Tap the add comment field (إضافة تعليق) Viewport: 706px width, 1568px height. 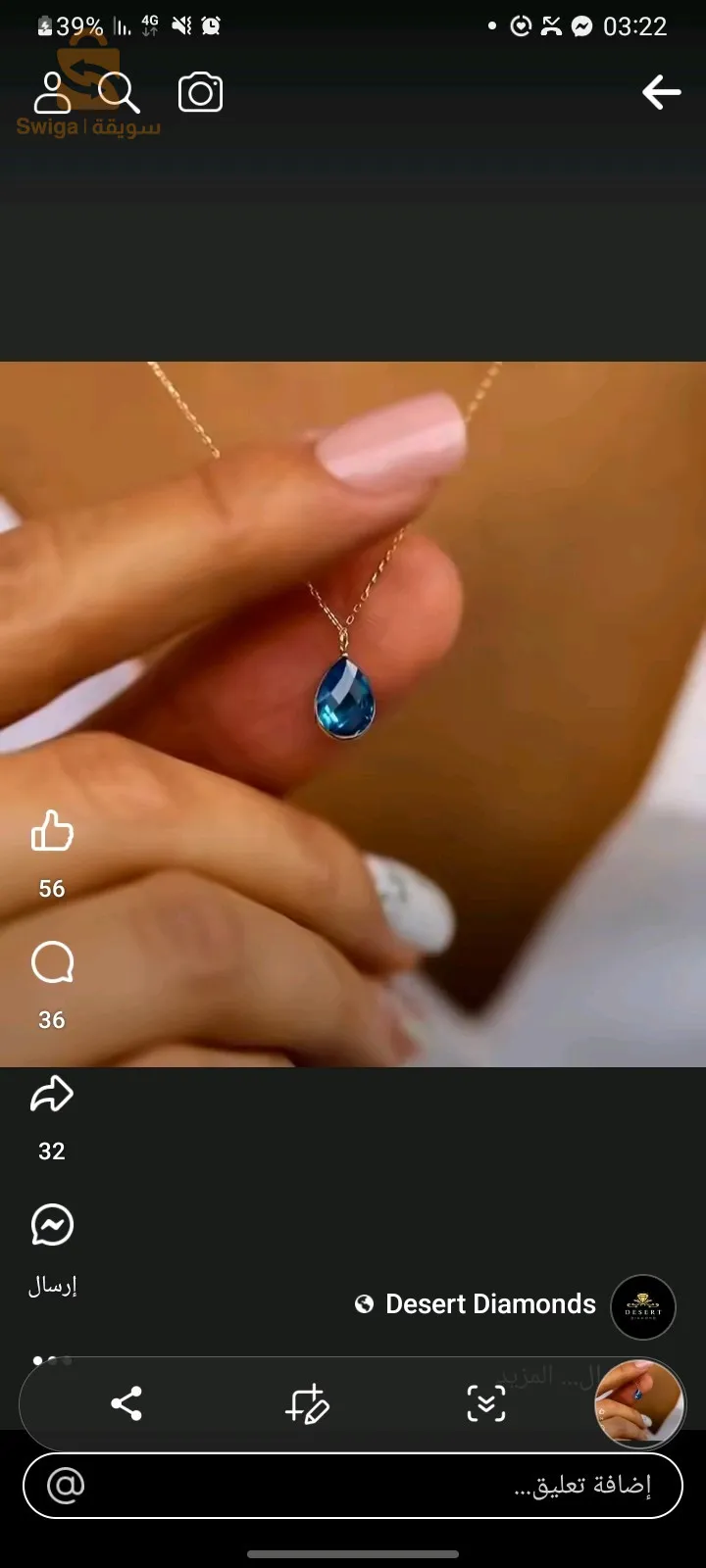coord(392,1486)
